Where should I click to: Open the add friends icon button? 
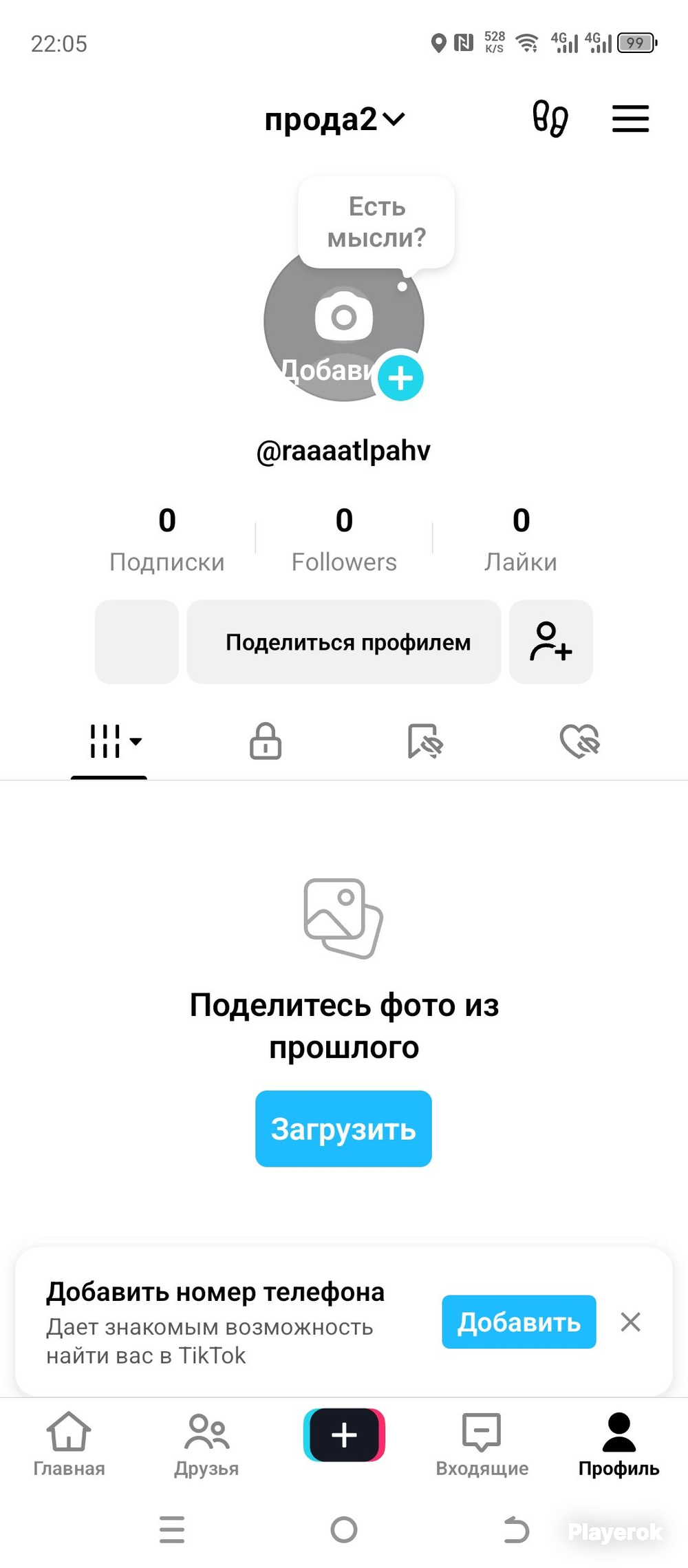click(550, 642)
